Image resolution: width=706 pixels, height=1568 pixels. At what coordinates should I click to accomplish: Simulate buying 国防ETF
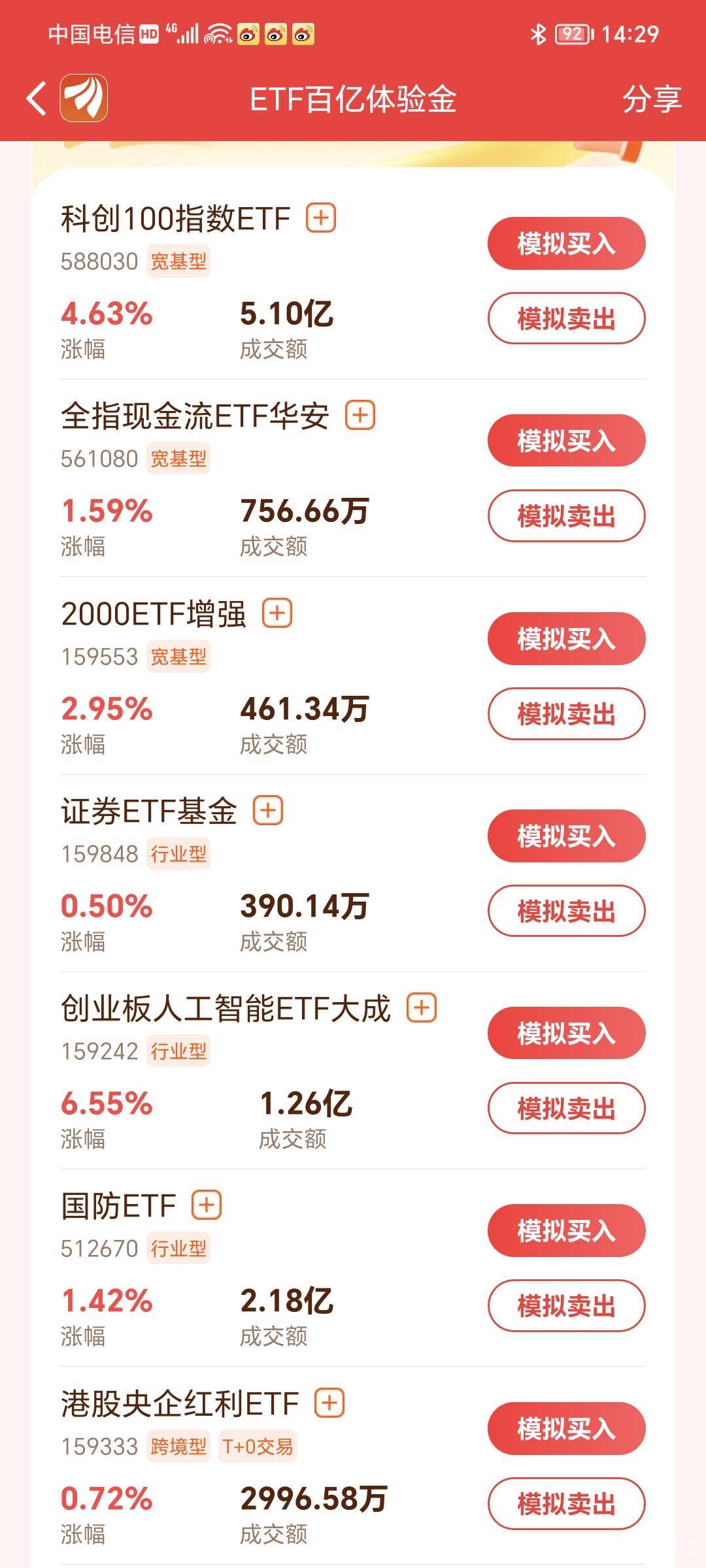[x=566, y=1230]
